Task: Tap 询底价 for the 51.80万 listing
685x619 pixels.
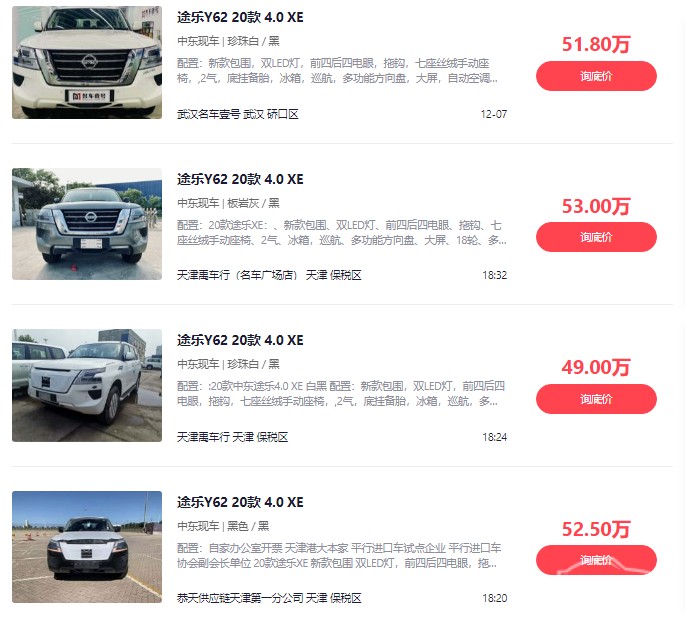Action: click(x=596, y=76)
